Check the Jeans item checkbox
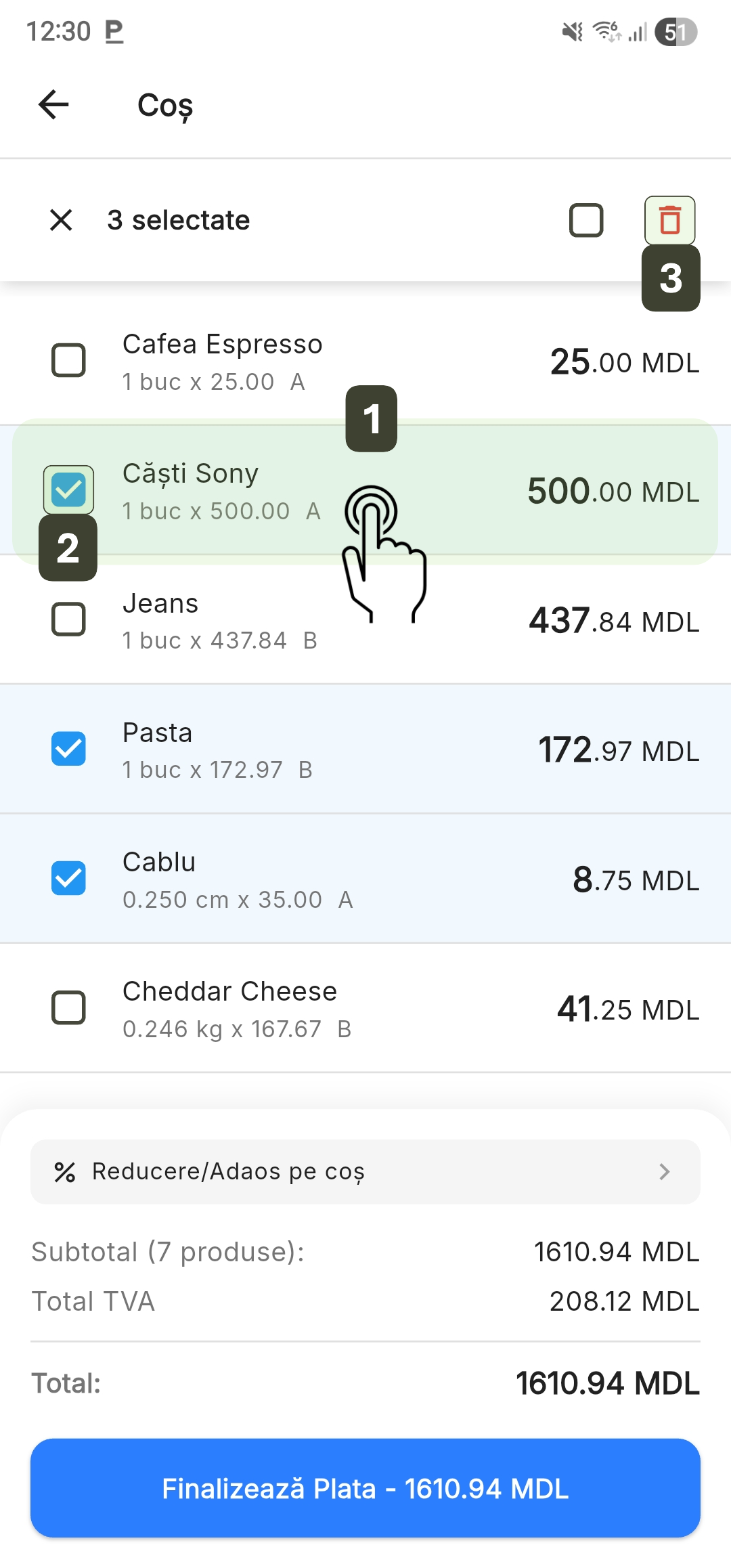731x1568 pixels. point(68,619)
